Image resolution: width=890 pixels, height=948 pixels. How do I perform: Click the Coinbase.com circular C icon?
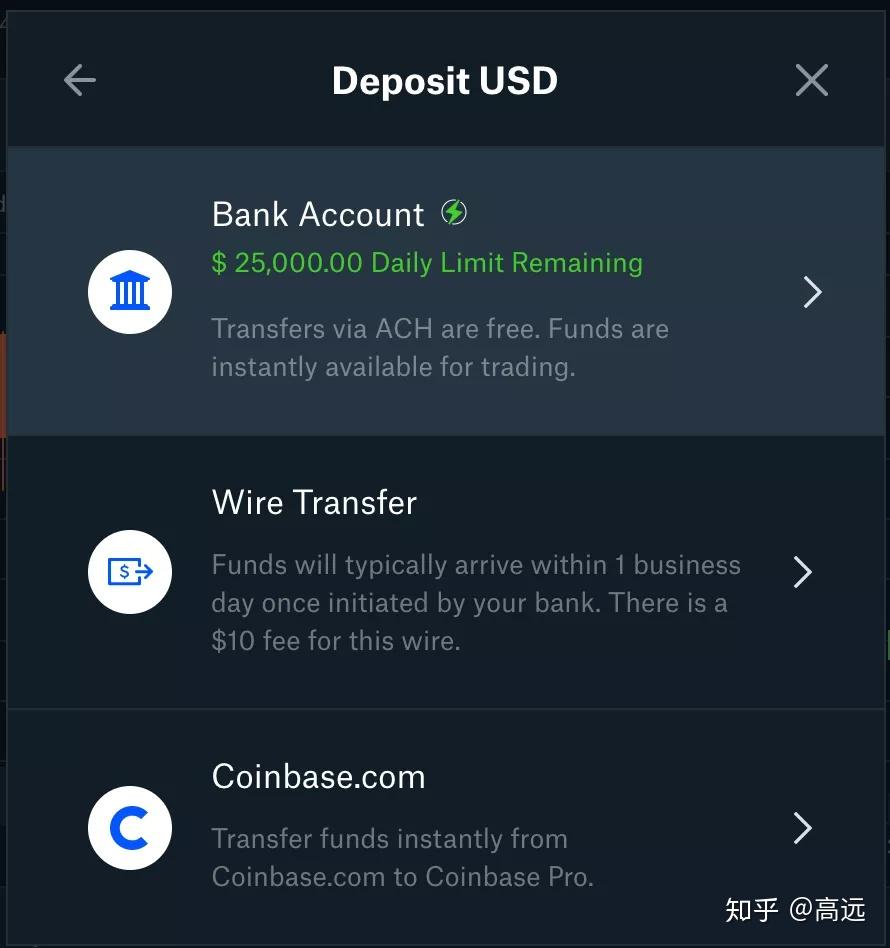tap(130, 828)
